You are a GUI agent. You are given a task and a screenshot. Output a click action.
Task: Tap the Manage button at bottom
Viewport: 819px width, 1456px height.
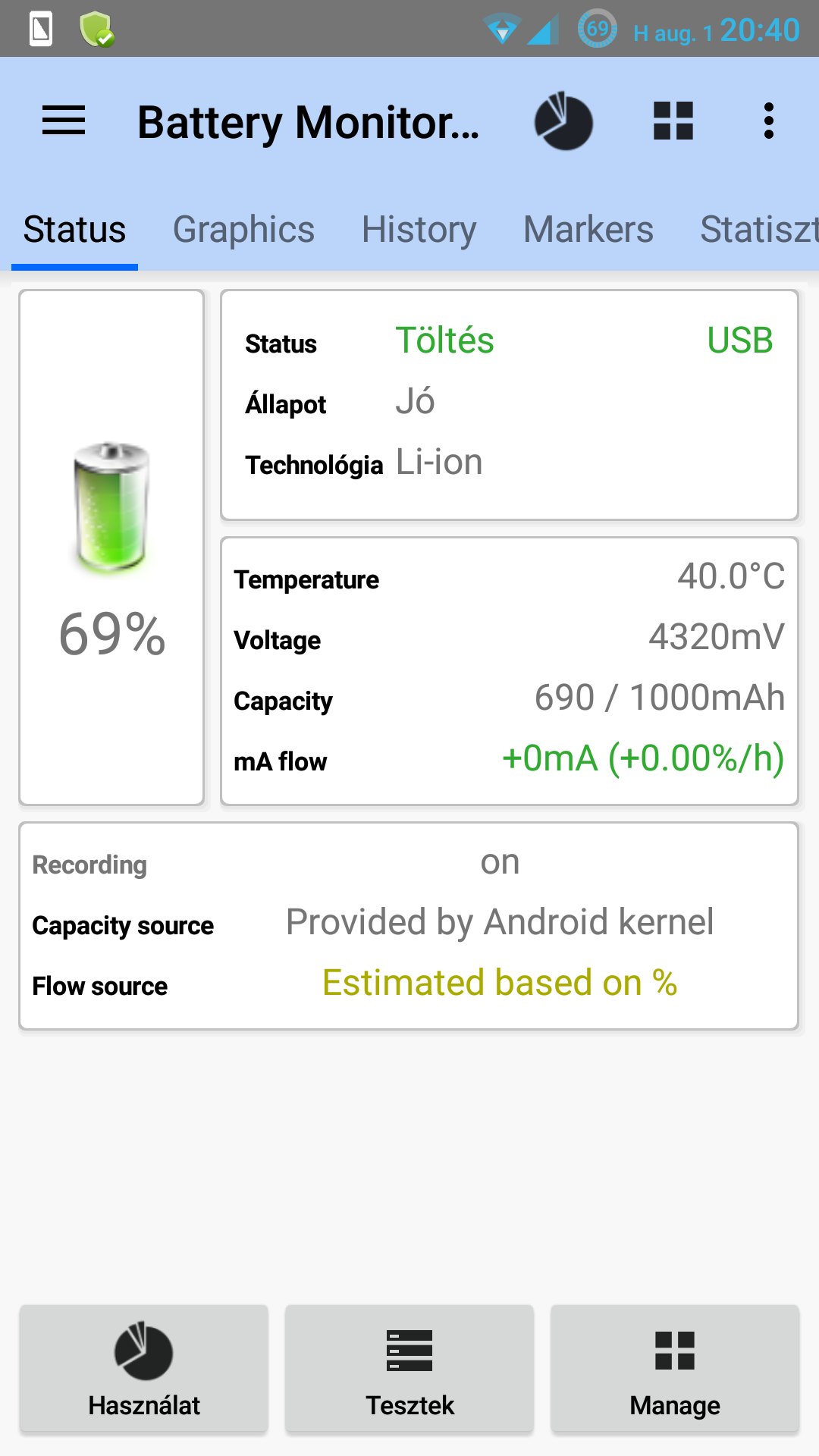click(x=675, y=1370)
